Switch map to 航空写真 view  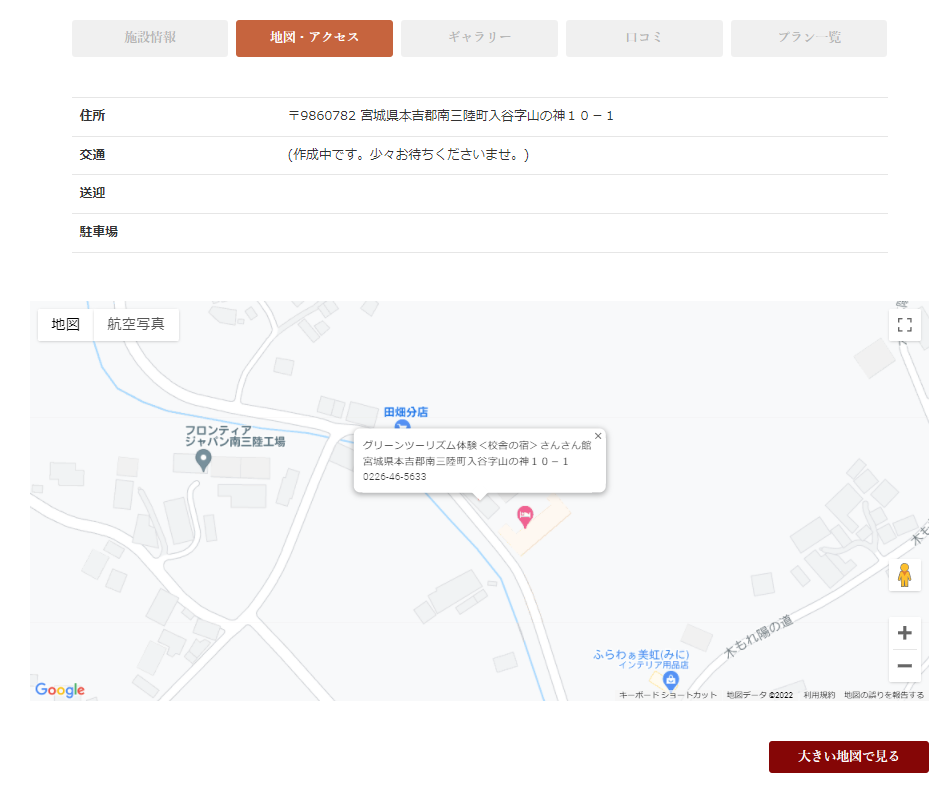(x=136, y=324)
